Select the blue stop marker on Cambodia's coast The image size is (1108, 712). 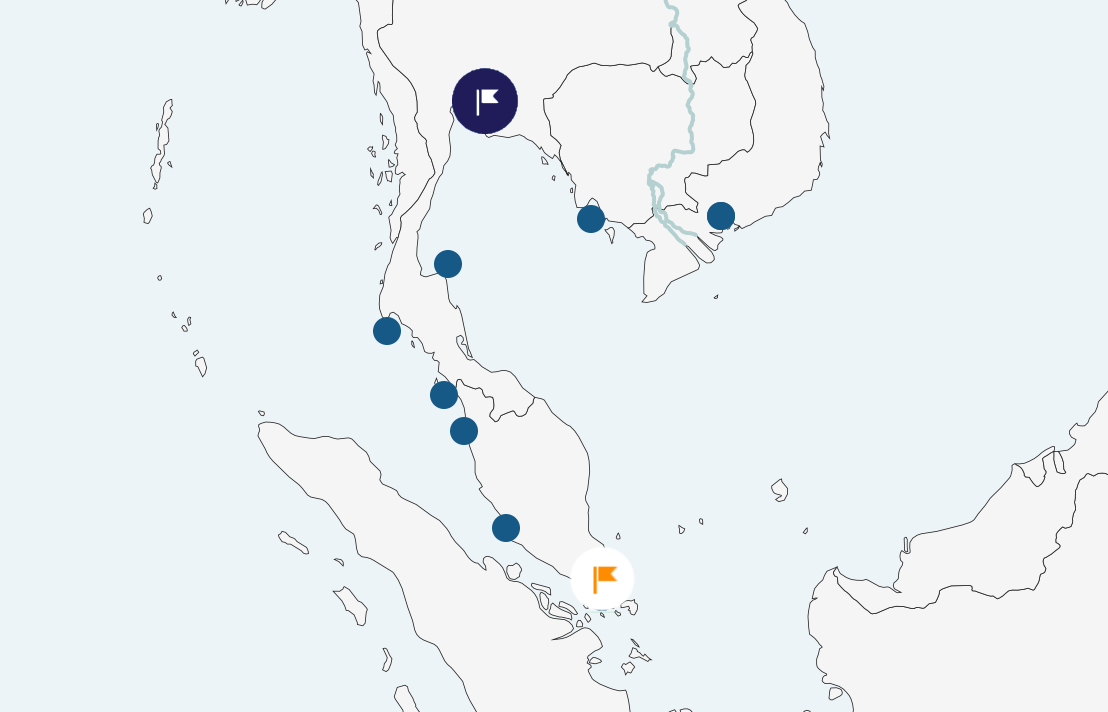click(591, 219)
